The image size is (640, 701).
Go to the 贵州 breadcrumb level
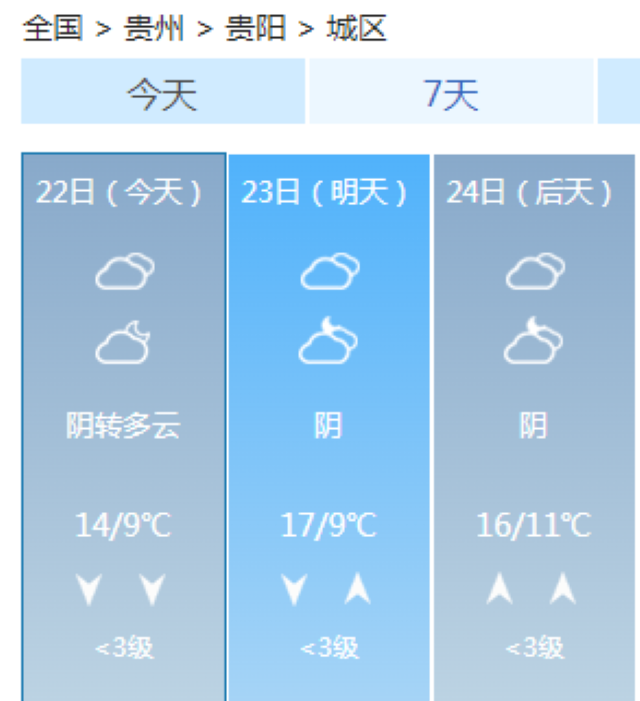[154, 28]
